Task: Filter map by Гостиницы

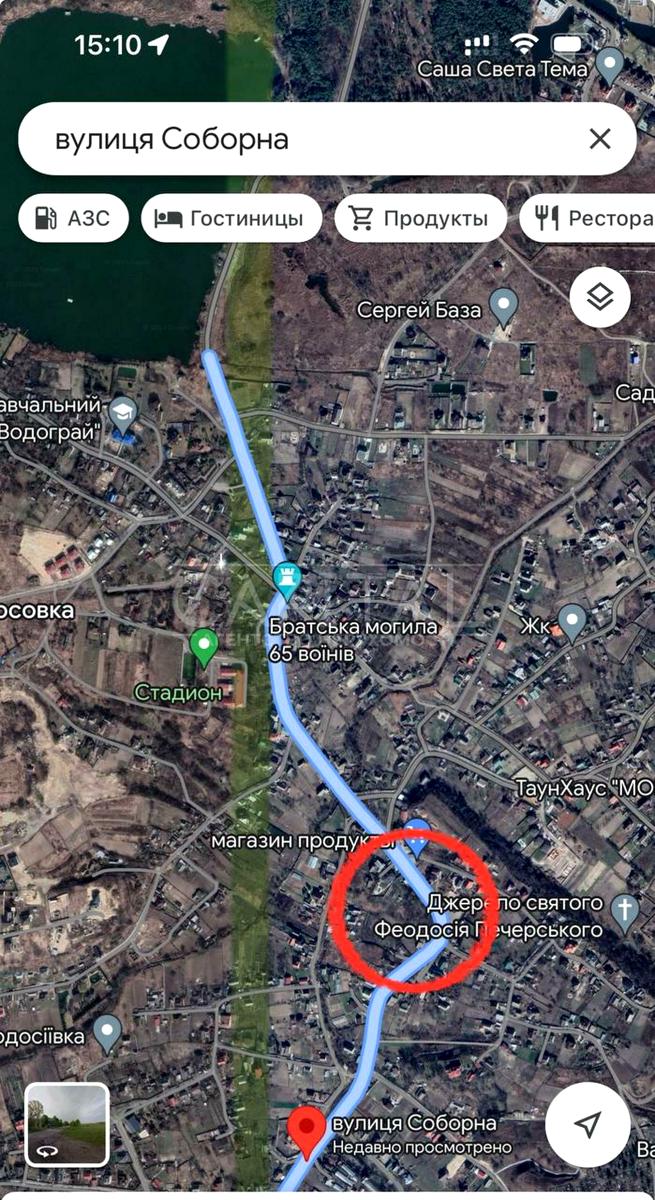Action: (x=231, y=218)
